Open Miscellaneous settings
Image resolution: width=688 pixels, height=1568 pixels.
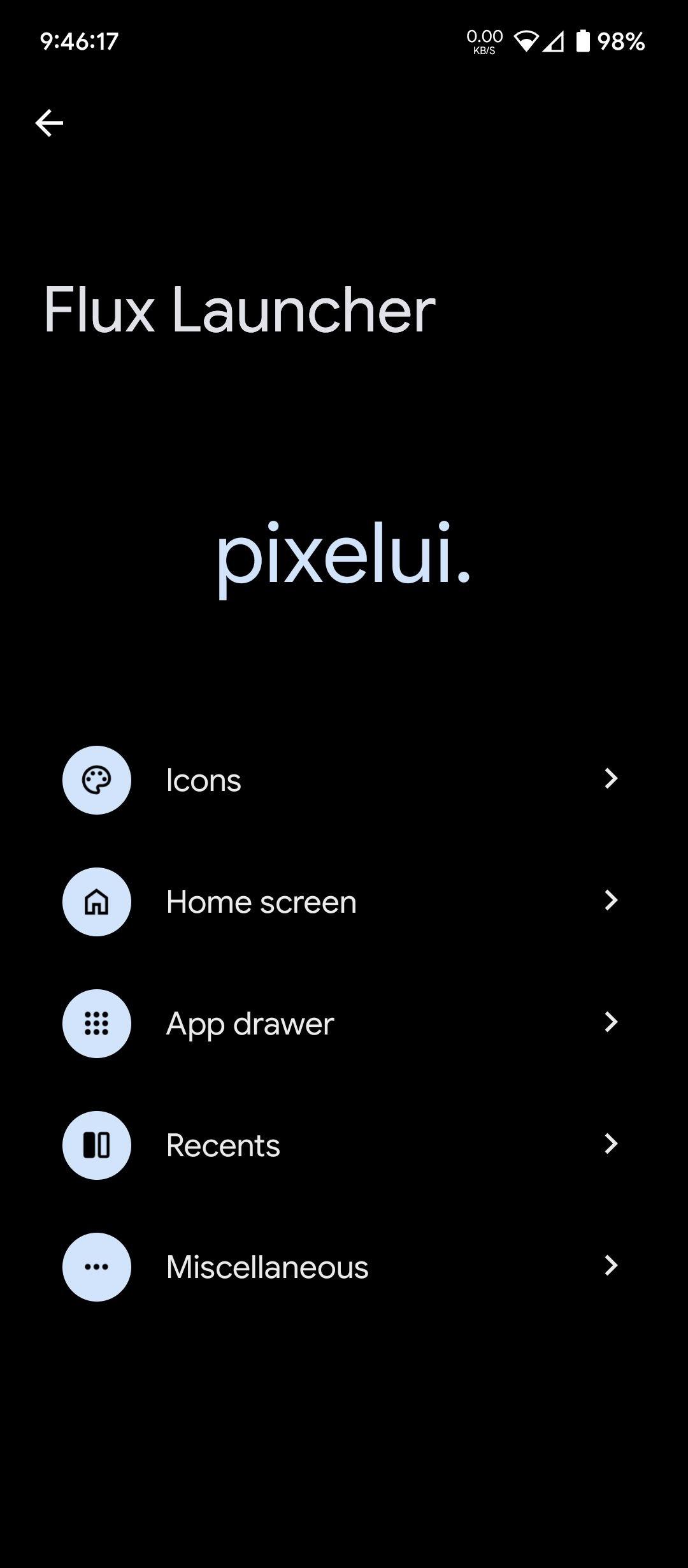[x=343, y=1267]
